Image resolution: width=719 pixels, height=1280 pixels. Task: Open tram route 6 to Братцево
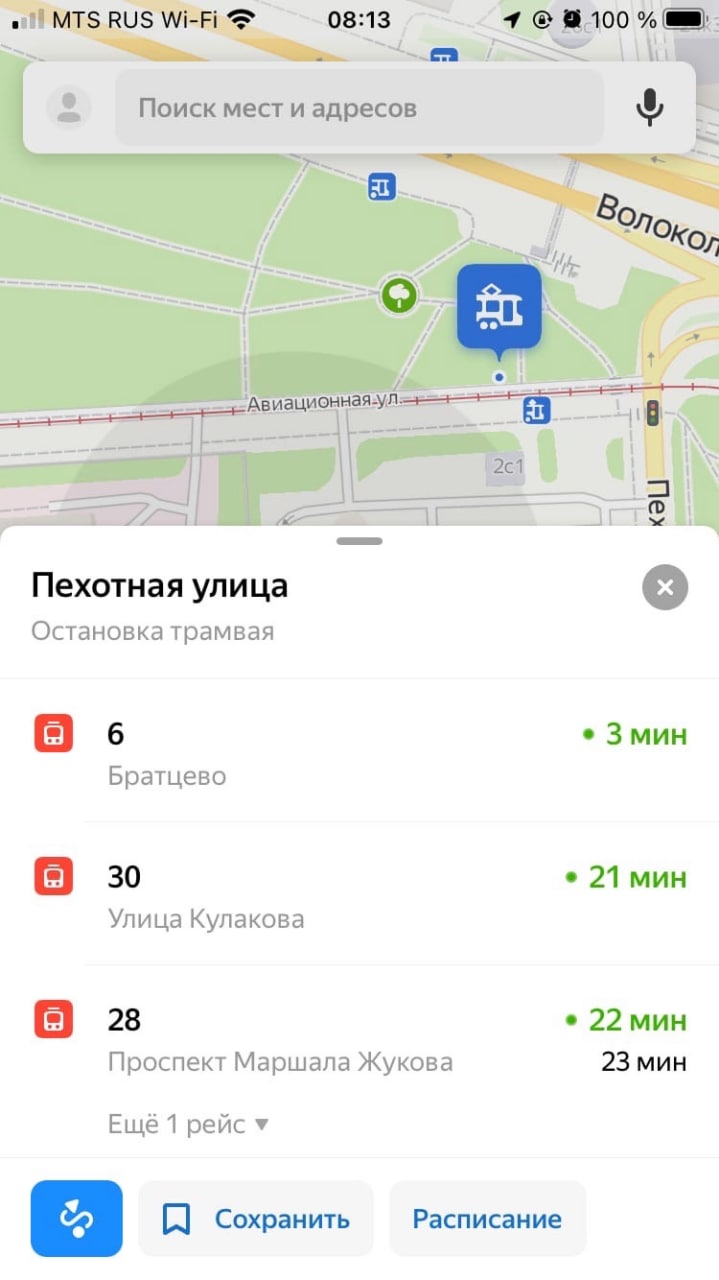coord(359,751)
